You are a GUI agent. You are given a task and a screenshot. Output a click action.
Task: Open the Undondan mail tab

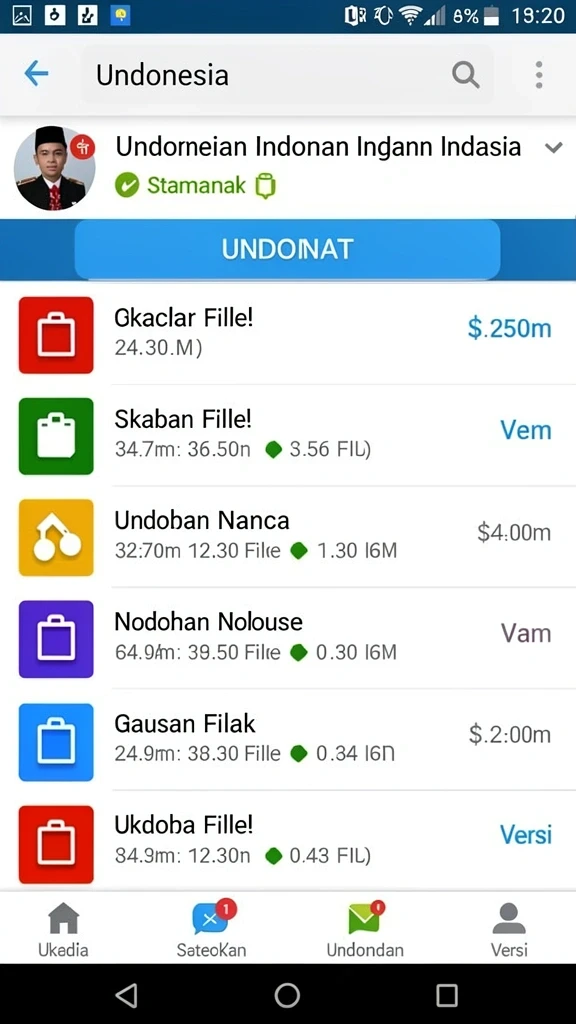click(x=365, y=929)
